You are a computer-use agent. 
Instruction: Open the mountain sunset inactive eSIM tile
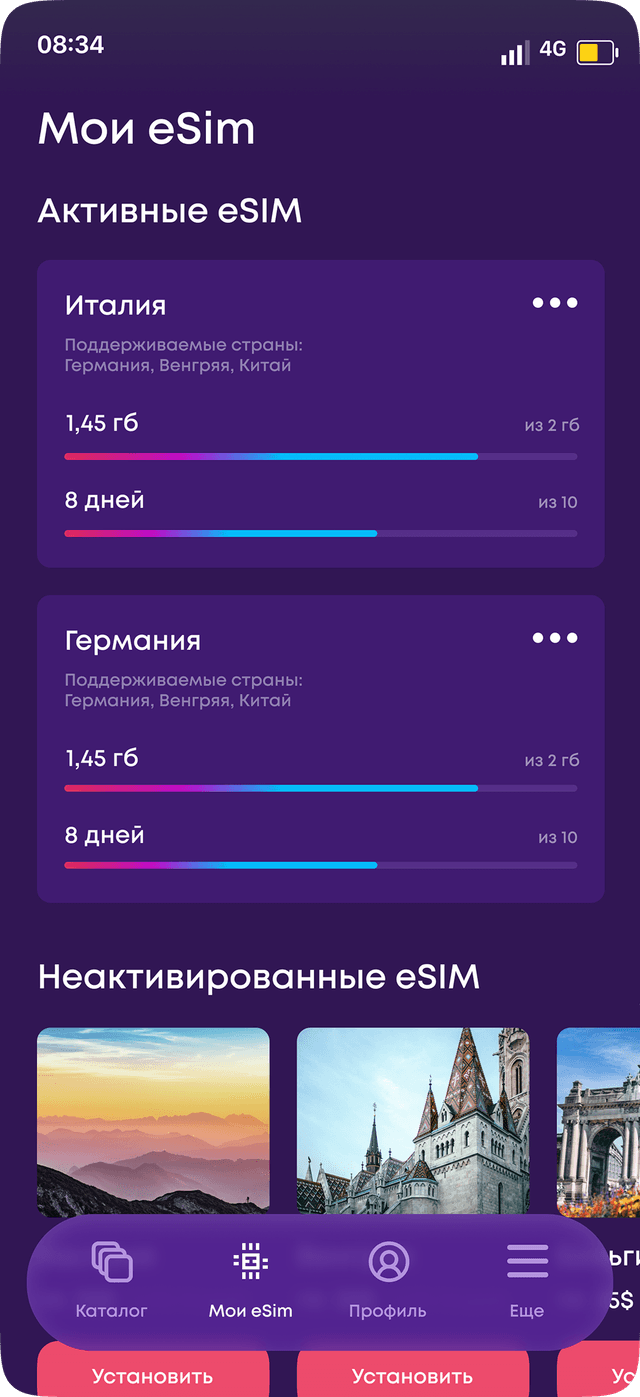[x=153, y=1120]
